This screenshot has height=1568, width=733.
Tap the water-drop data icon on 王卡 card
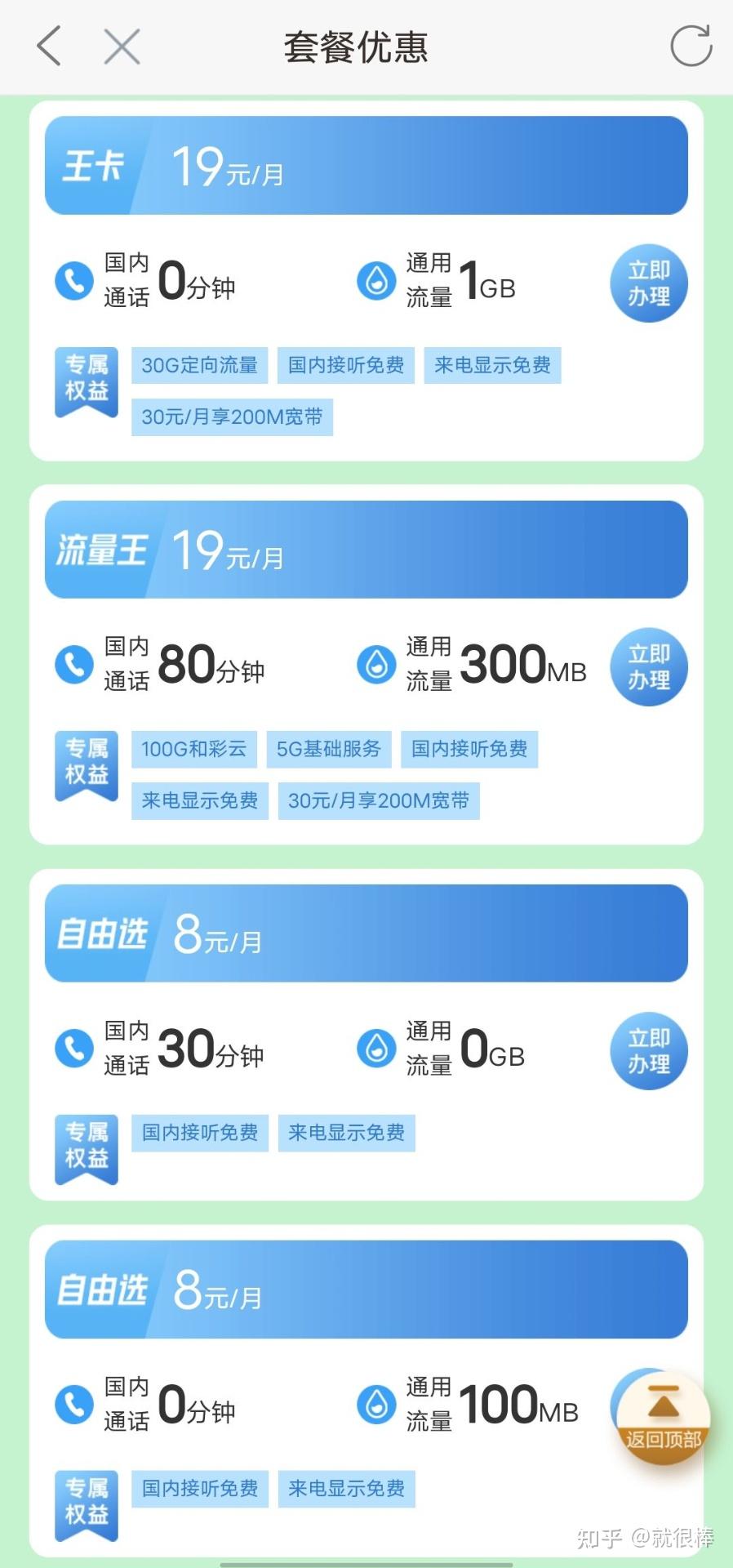[375, 278]
